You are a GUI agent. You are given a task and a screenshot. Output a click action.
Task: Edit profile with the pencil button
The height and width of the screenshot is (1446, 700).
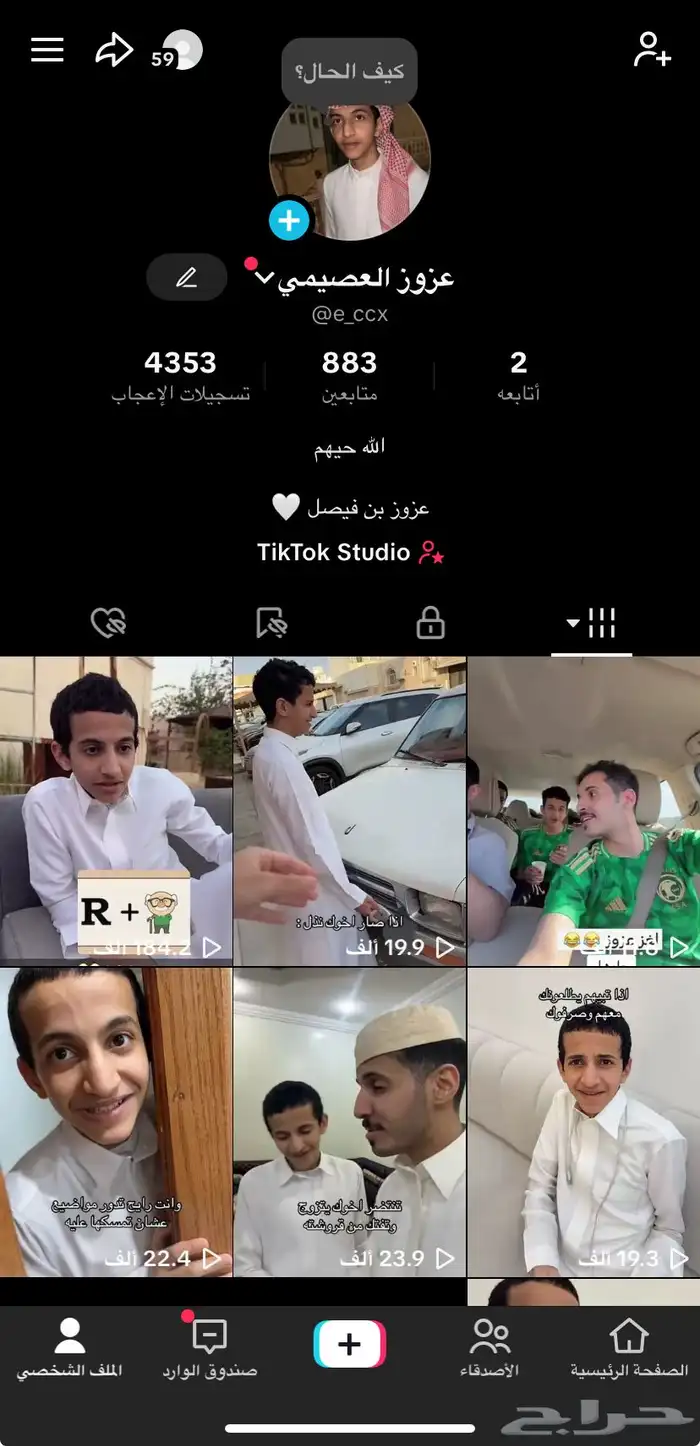point(187,278)
